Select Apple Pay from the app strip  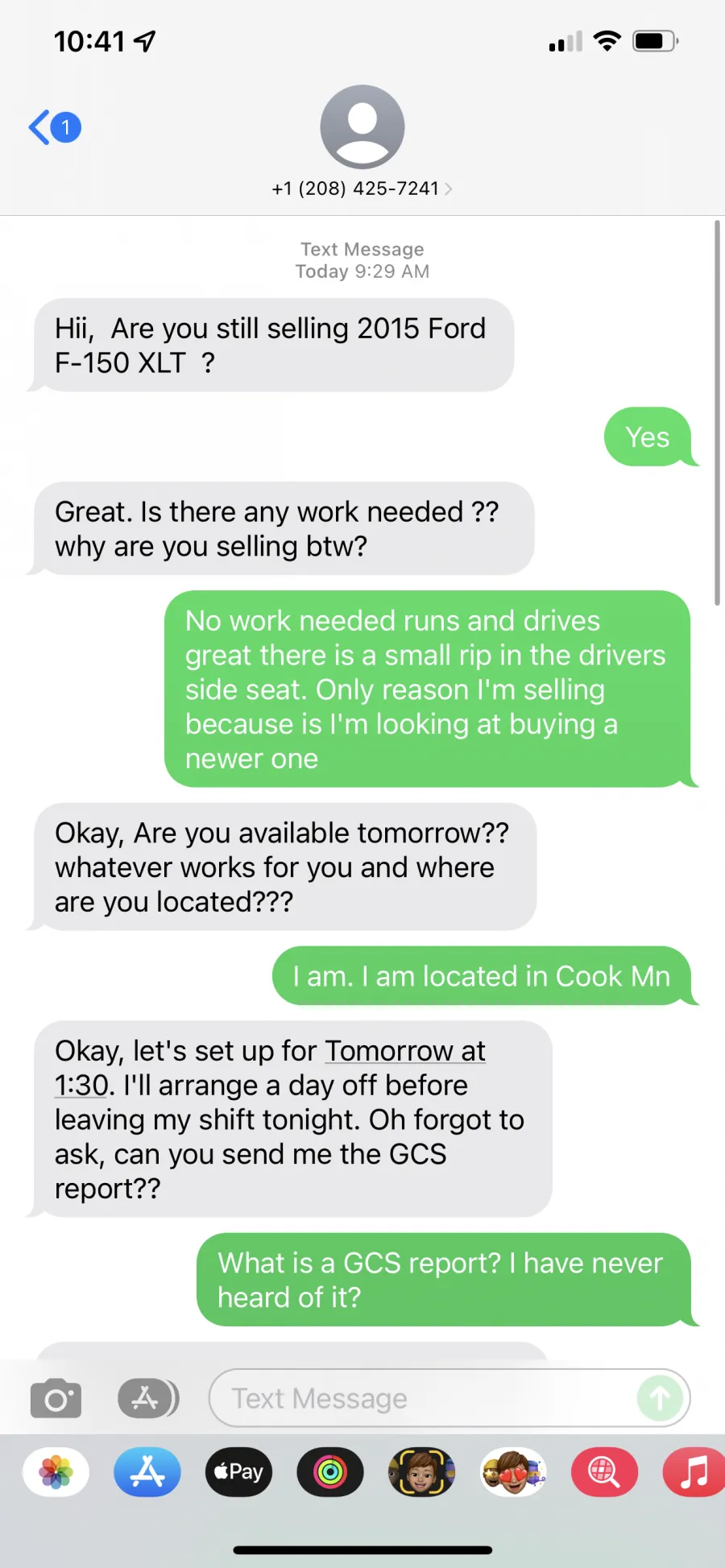238,1472
